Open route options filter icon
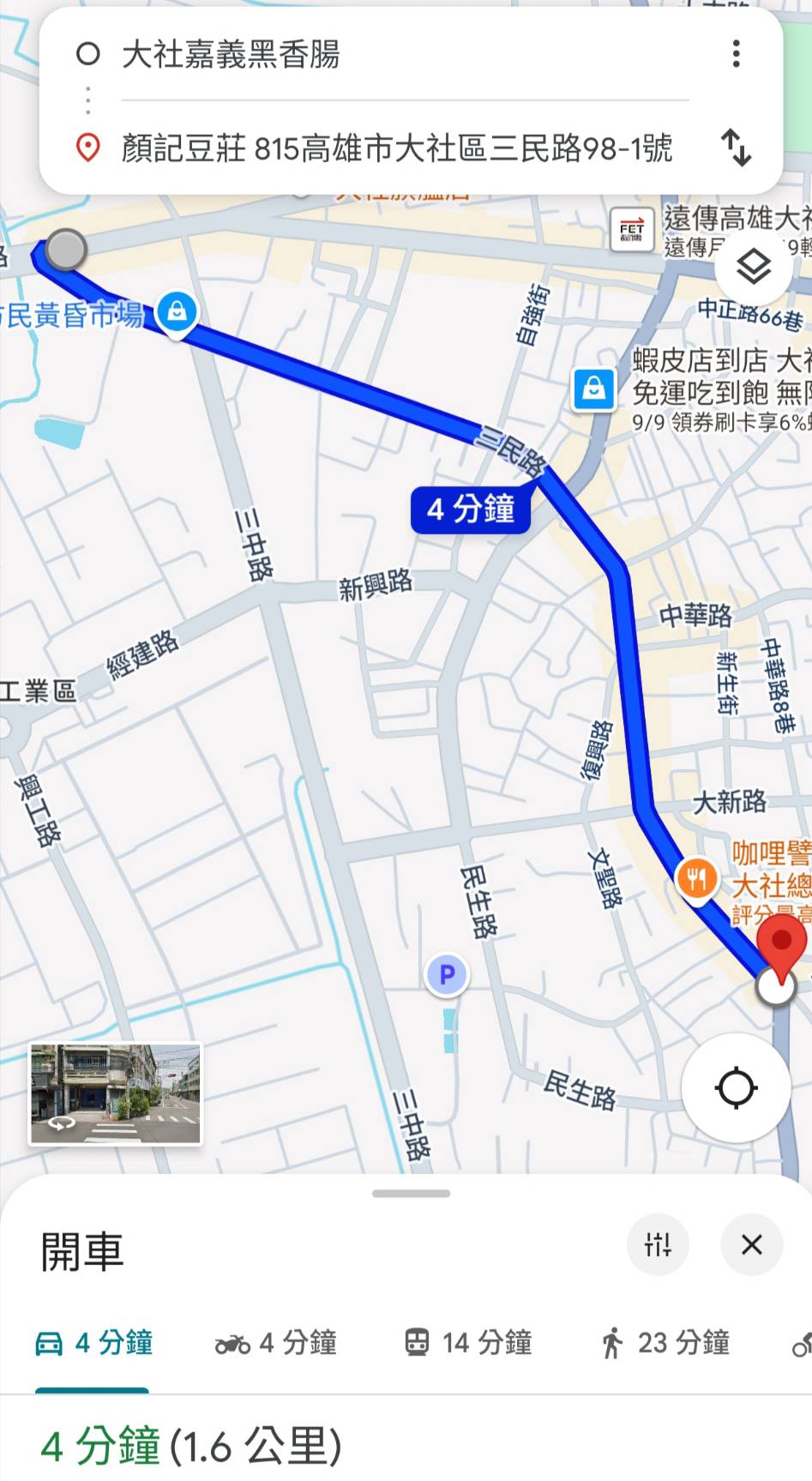Viewport: 812px width, 1481px height. (658, 1244)
